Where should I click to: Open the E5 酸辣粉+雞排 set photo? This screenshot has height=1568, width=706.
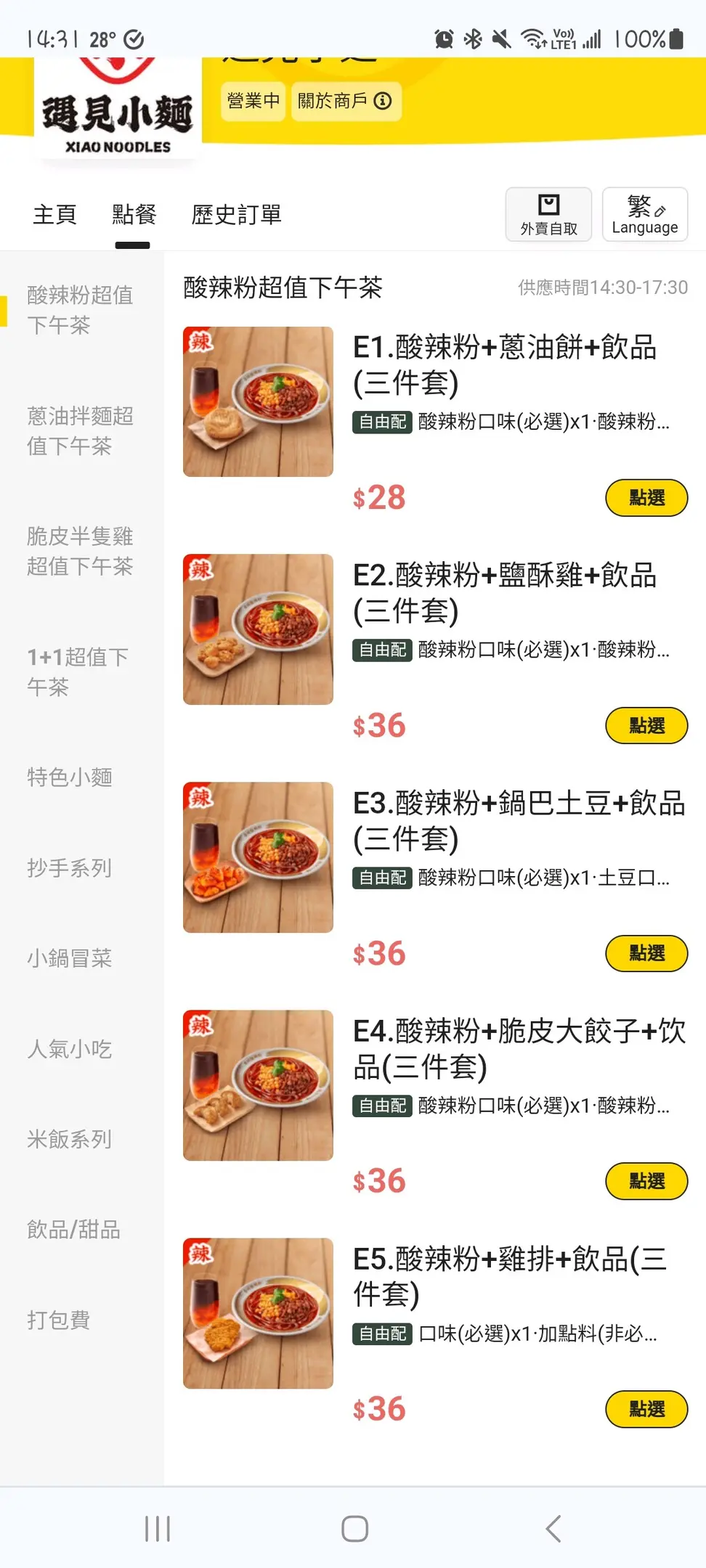pyautogui.click(x=258, y=1313)
